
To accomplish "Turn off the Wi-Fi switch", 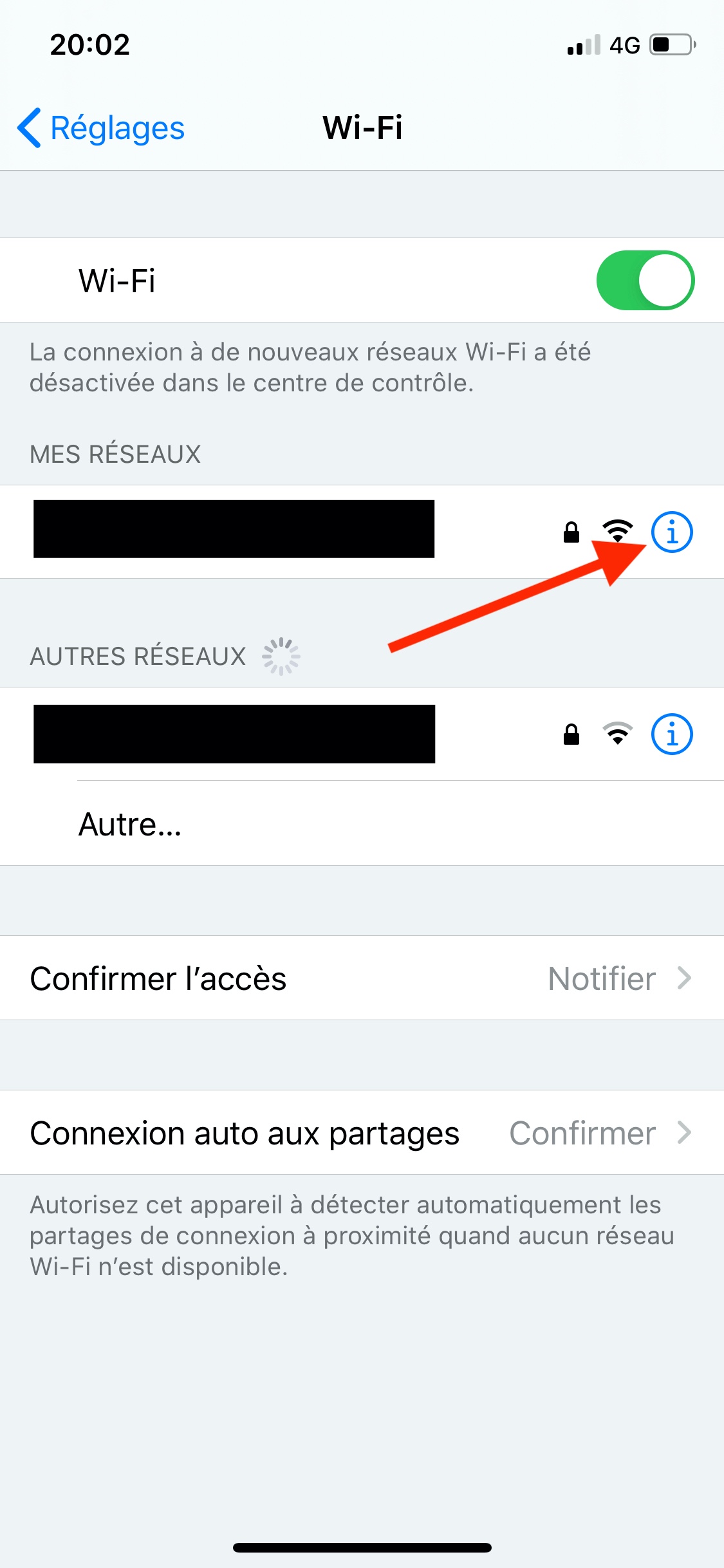I will 645,280.
